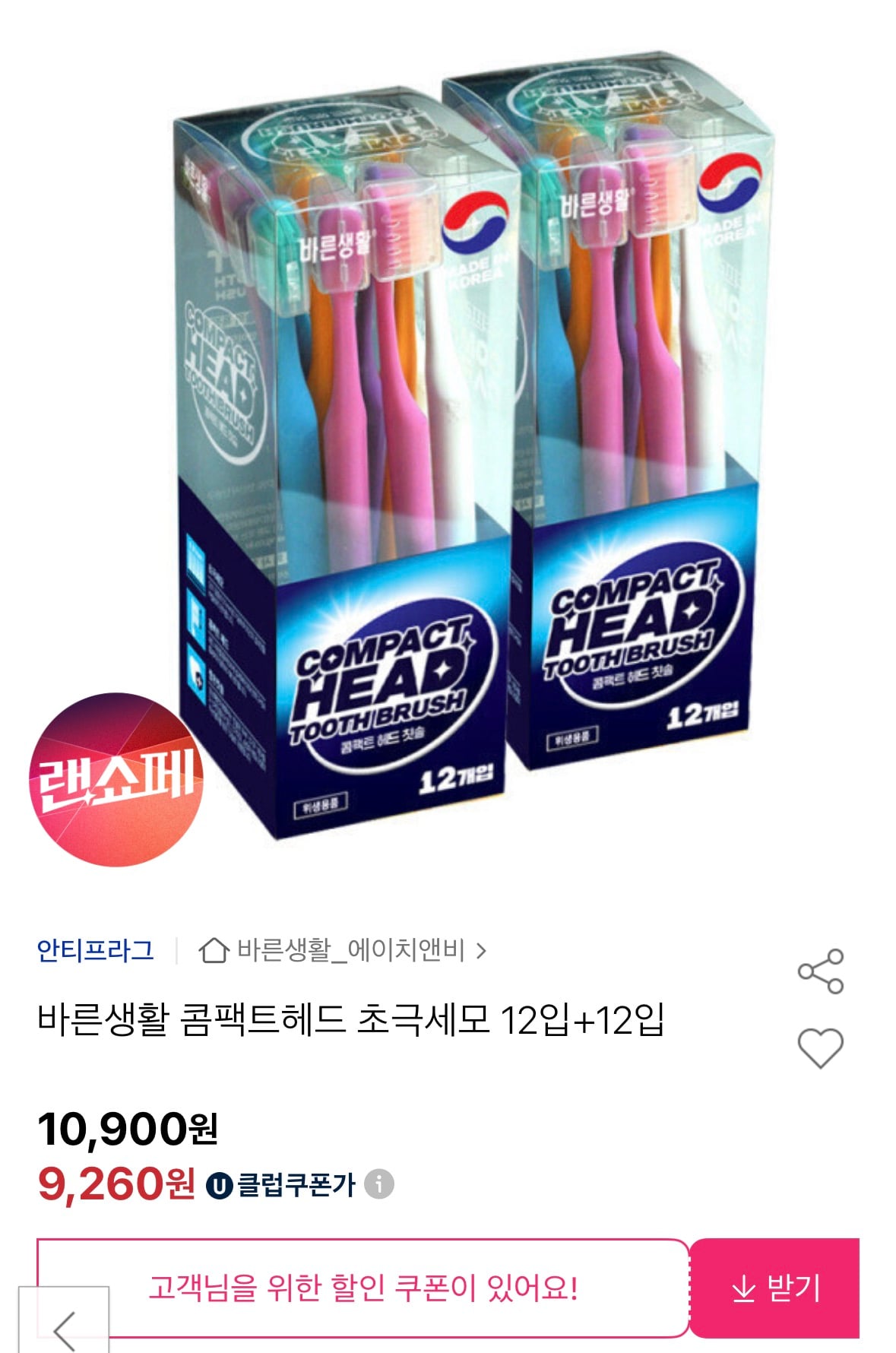The height and width of the screenshot is (1353, 896).
Task: Download coupon with 받기 button
Action: click(x=775, y=1288)
